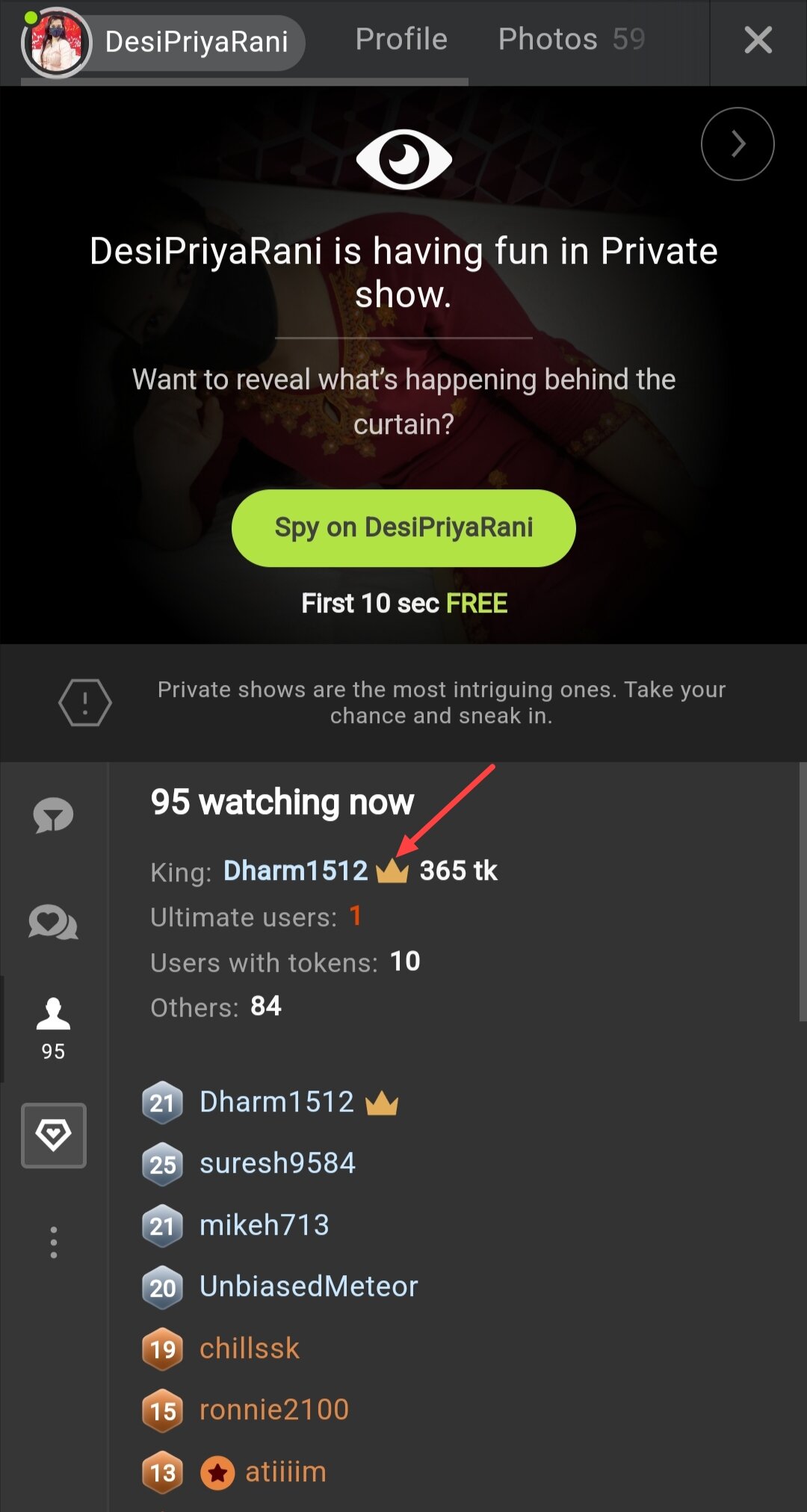Open the public chat icon
This screenshot has width=807, height=1512.
click(x=53, y=816)
